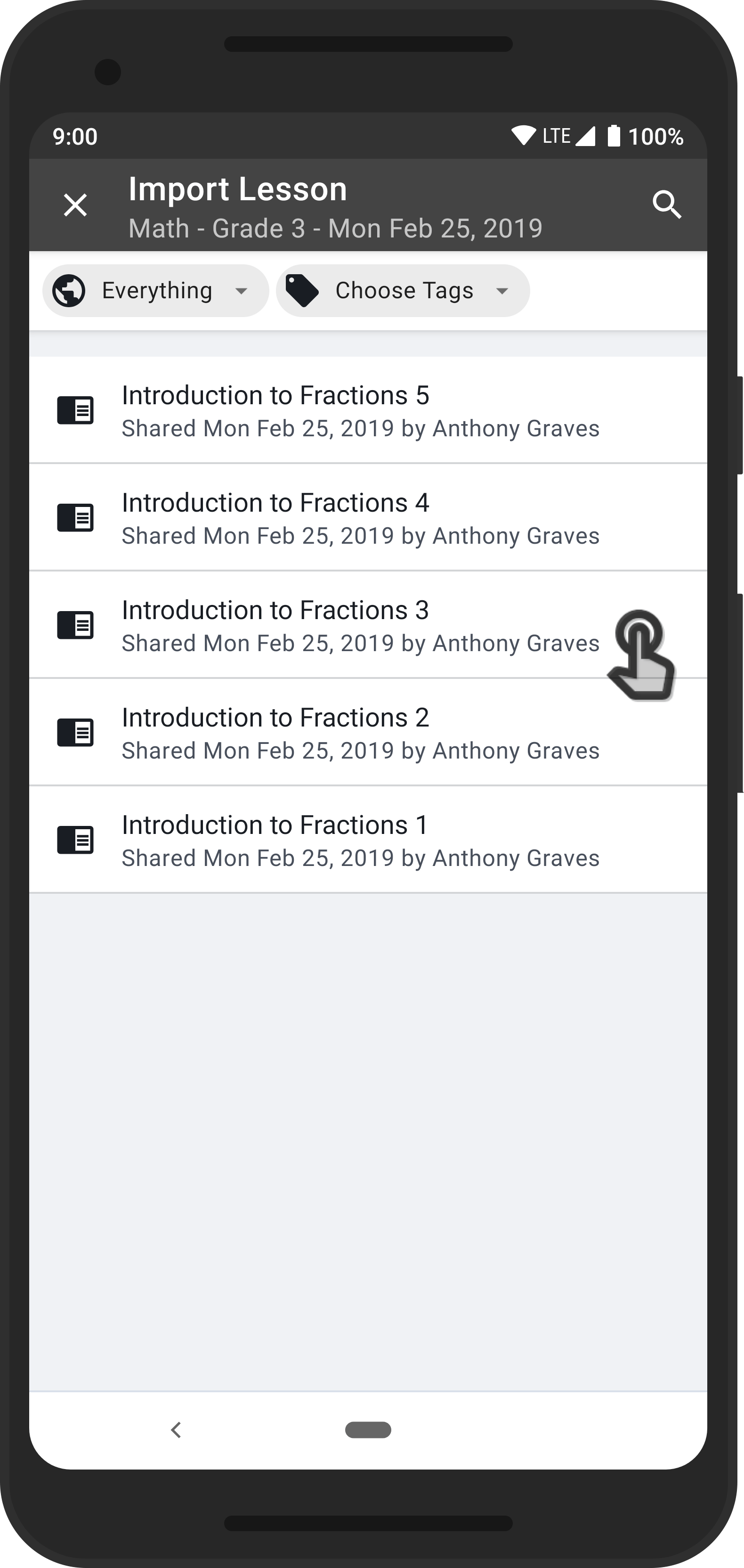Choose Introduction to Fractions 2
This screenshot has width=744, height=1568.
click(368, 732)
